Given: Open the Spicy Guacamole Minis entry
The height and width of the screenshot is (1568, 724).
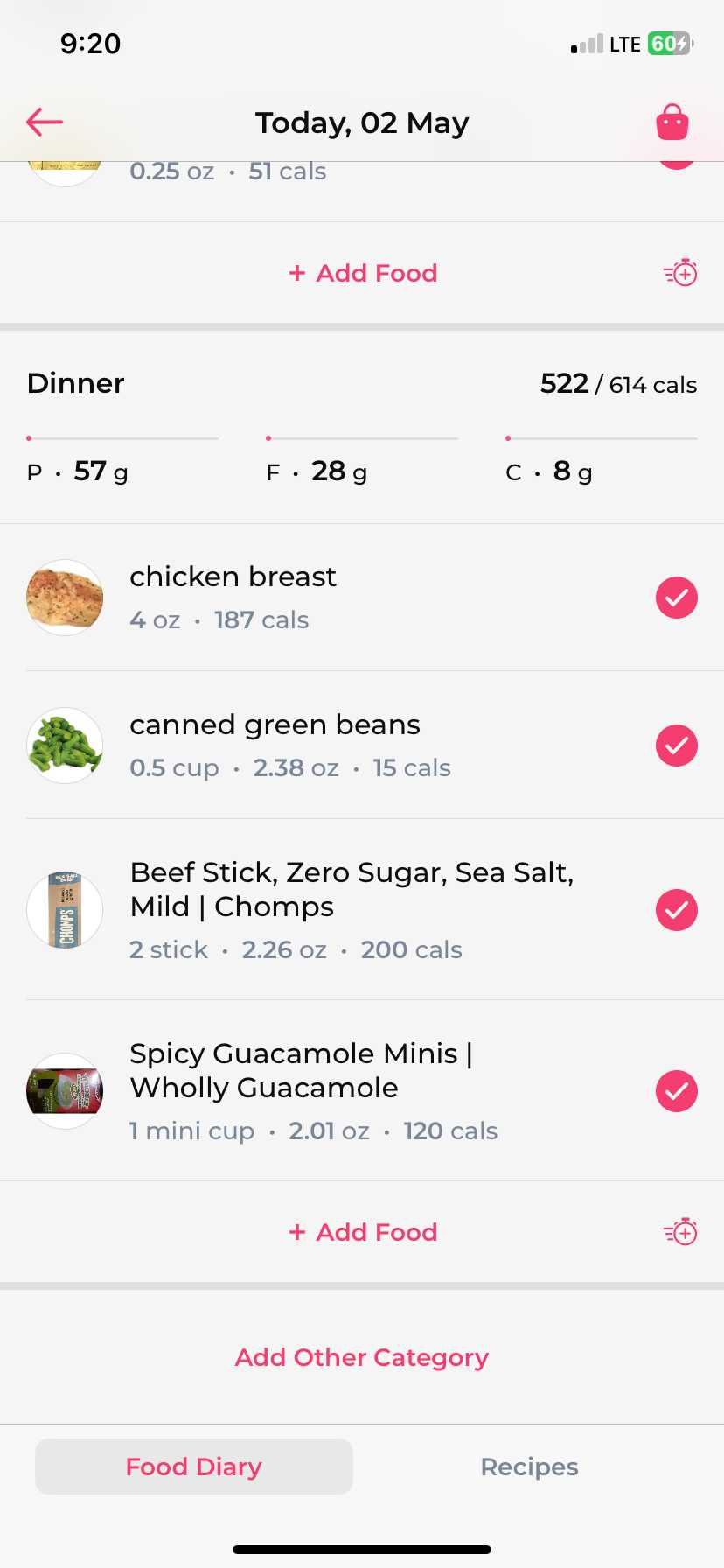Looking at the screenshot, I should point(362,1091).
